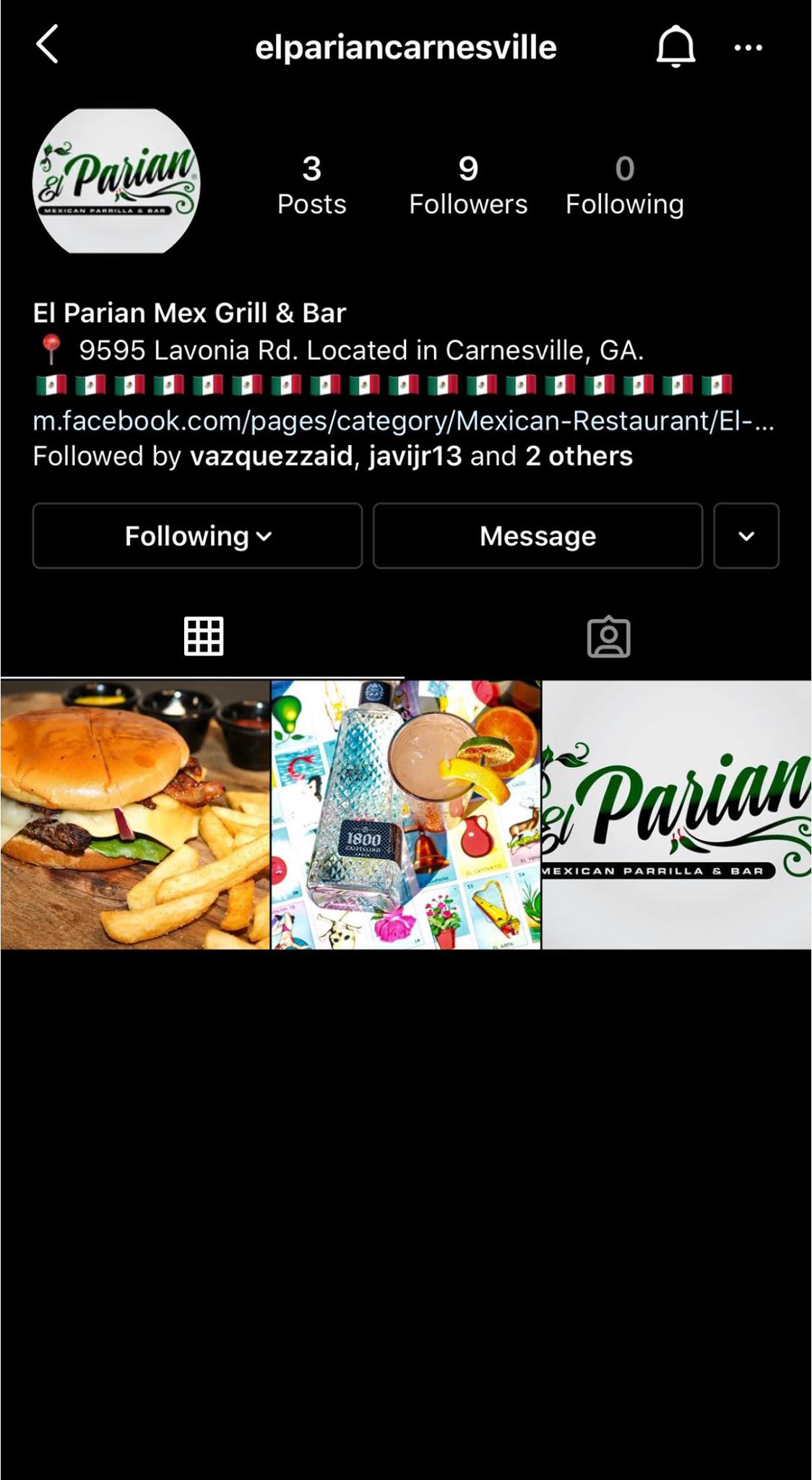Viewport: 812px width, 1480px height.
Task: Open the burger and fries post
Action: (x=135, y=814)
